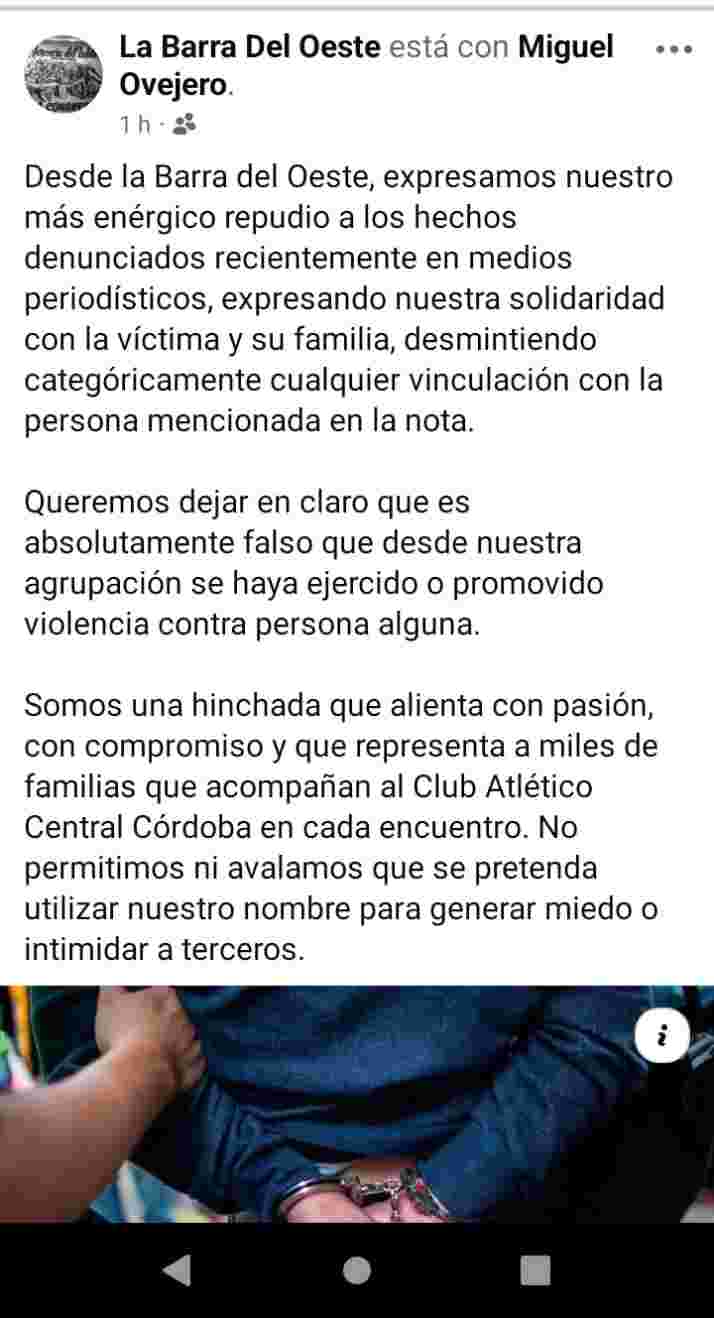Tap La Barra Del Oeste profile picture
Image resolution: width=714 pixels, height=1318 pixels.
tap(62, 72)
